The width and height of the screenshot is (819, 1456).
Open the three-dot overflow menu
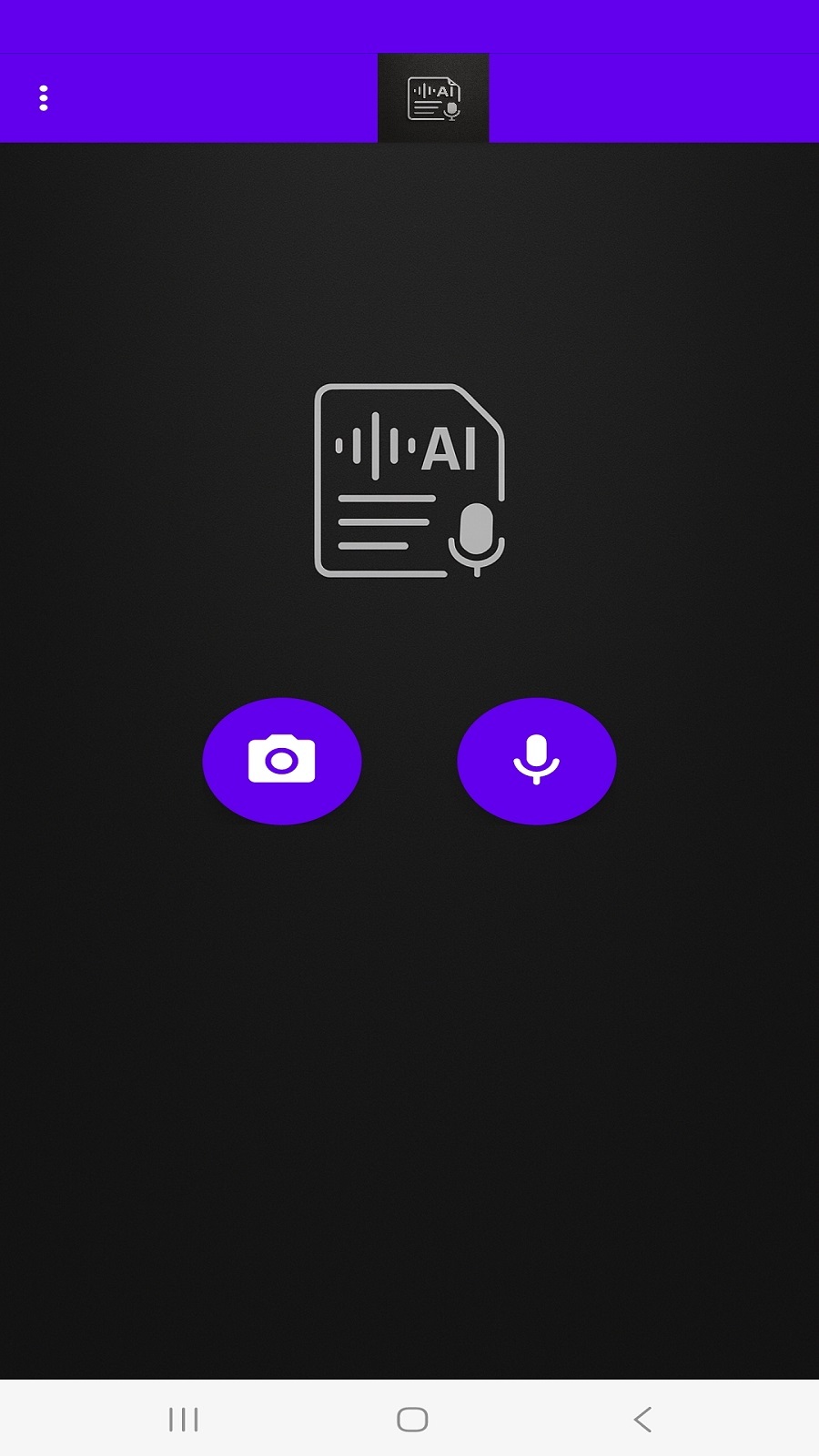coord(43,98)
